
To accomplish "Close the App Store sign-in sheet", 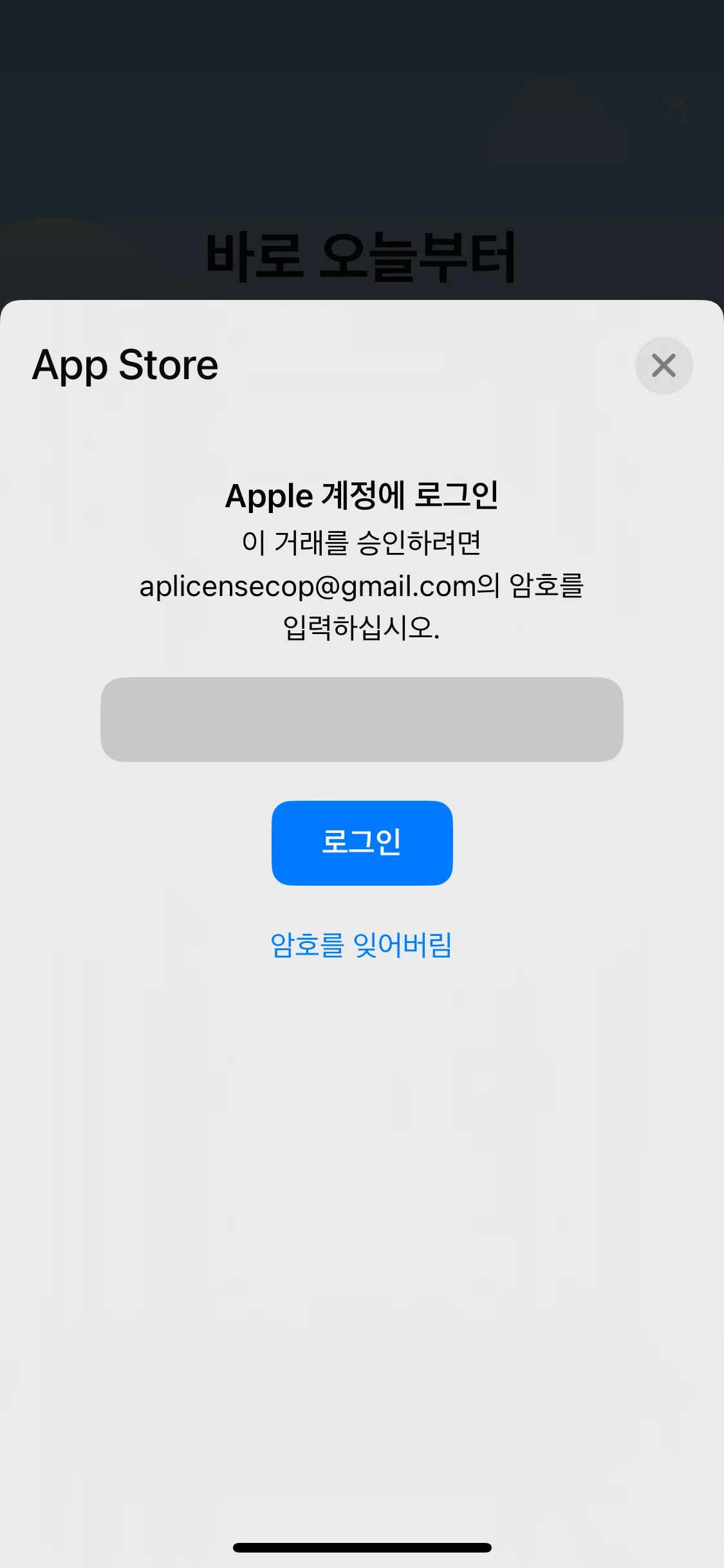I will click(x=664, y=366).
